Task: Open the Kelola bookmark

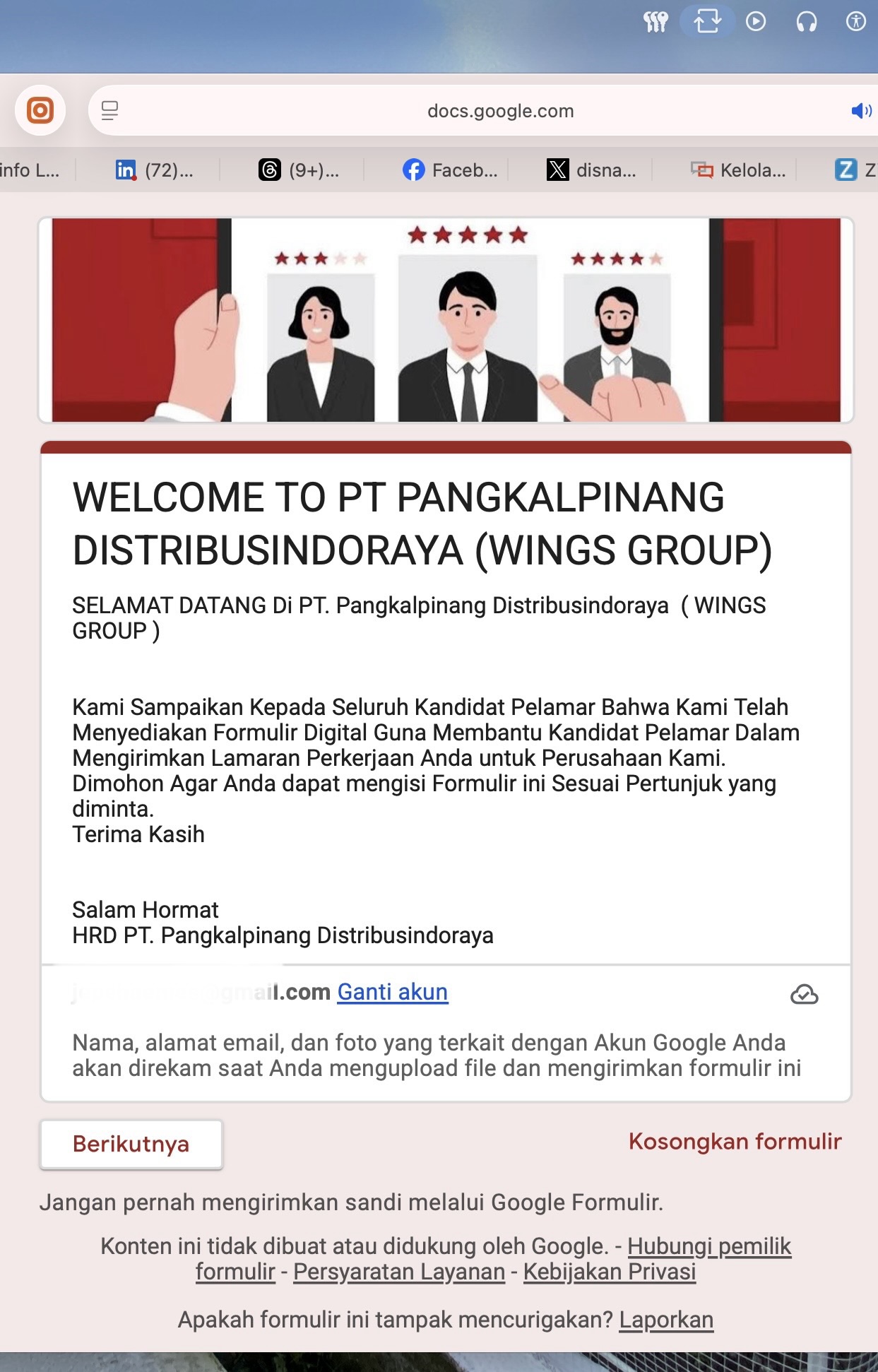Action: coord(738,170)
